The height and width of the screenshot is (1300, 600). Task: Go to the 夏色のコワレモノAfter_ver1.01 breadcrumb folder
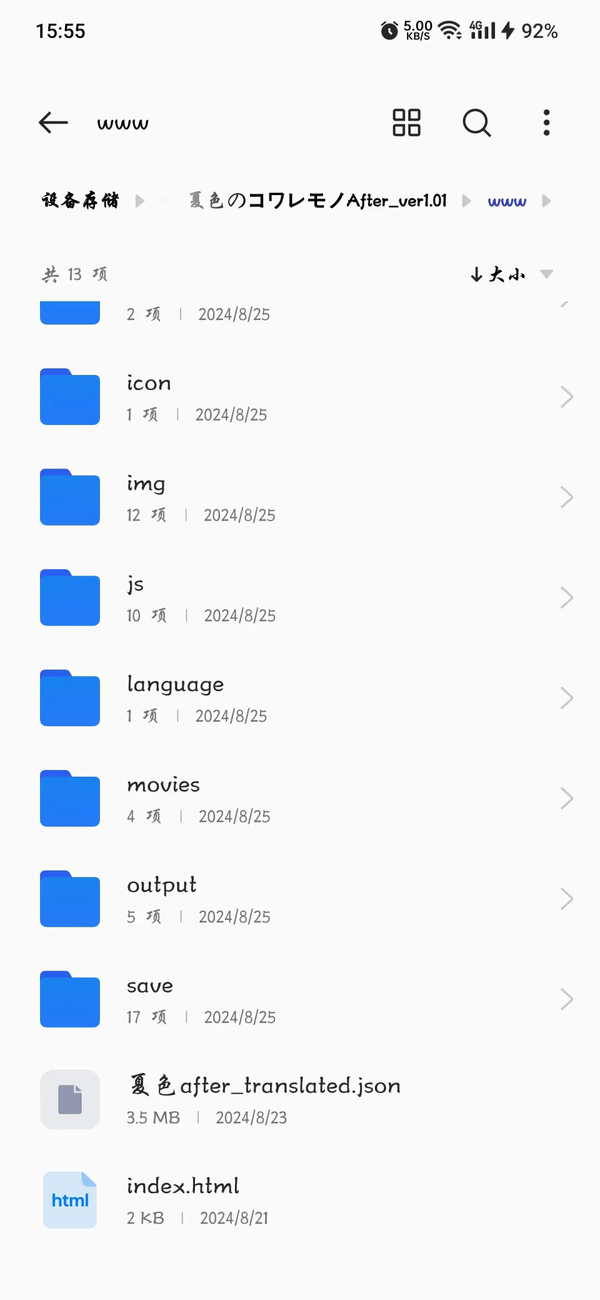(317, 201)
